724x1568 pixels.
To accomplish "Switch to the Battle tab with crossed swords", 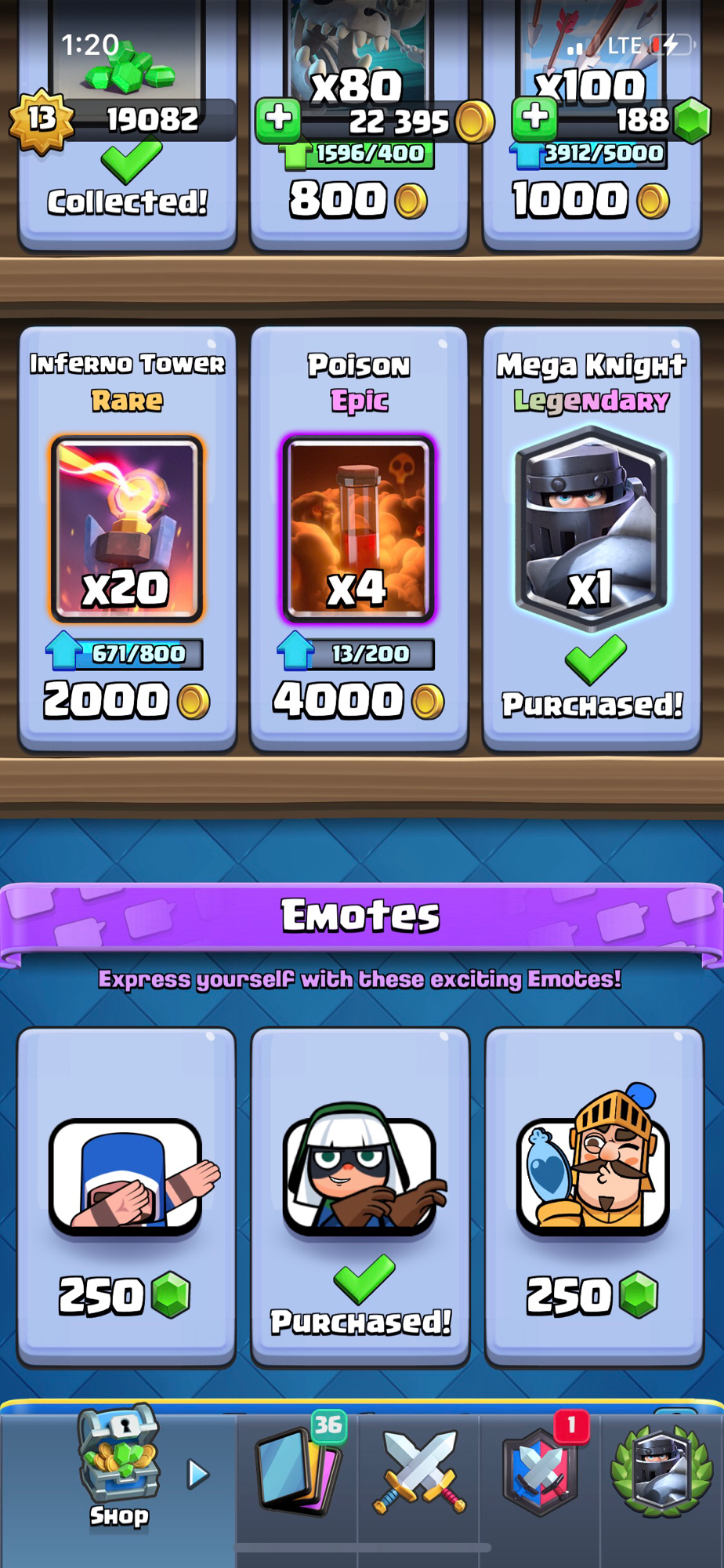I will pyautogui.click(x=419, y=1472).
